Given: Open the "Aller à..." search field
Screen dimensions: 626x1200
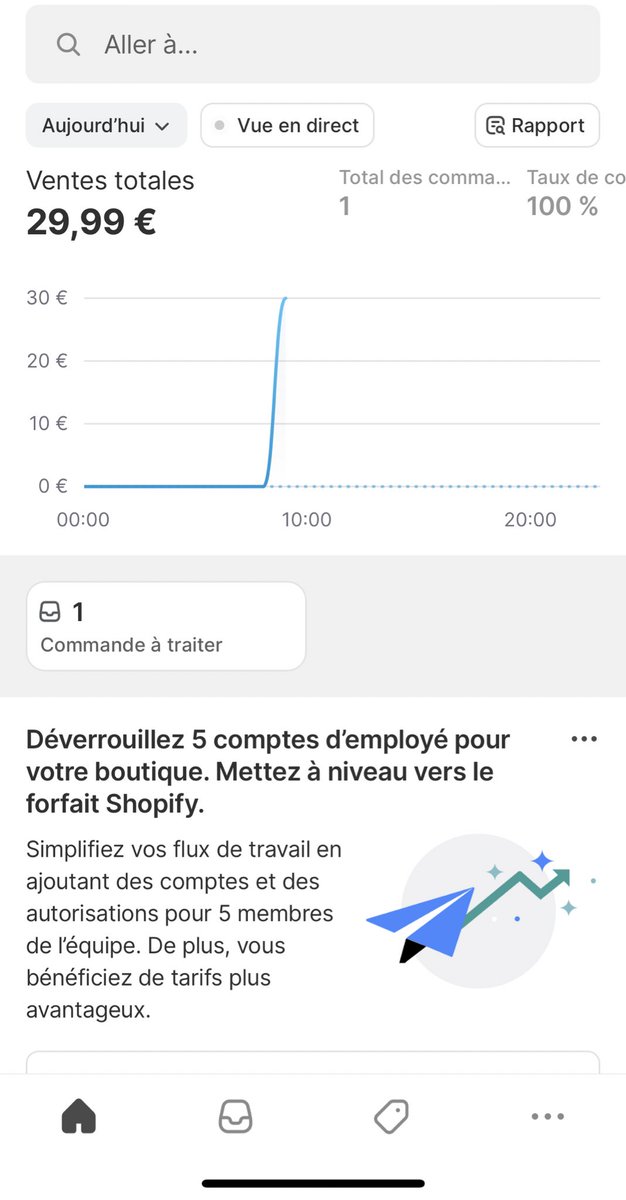Looking at the screenshot, I should [x=312, y=45].
